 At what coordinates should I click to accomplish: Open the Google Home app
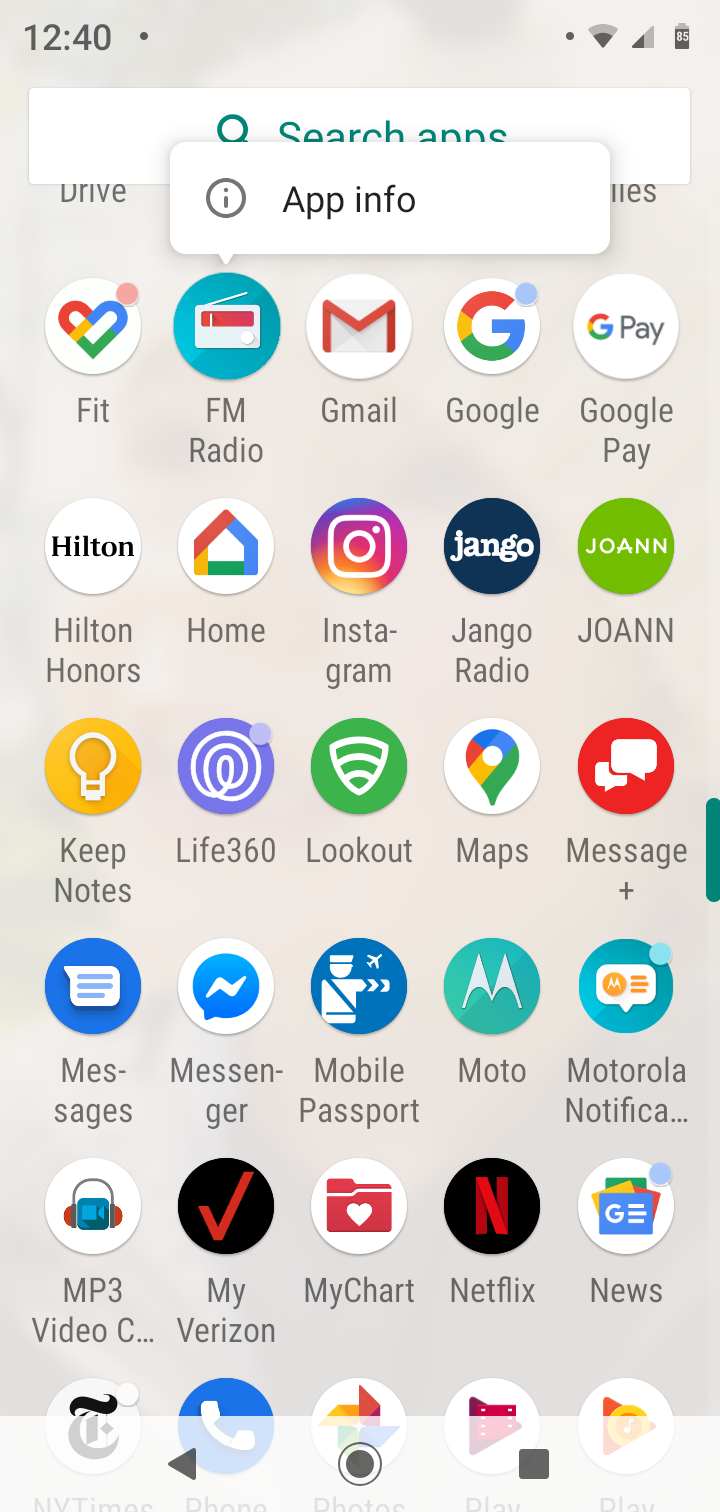point(226,547)
